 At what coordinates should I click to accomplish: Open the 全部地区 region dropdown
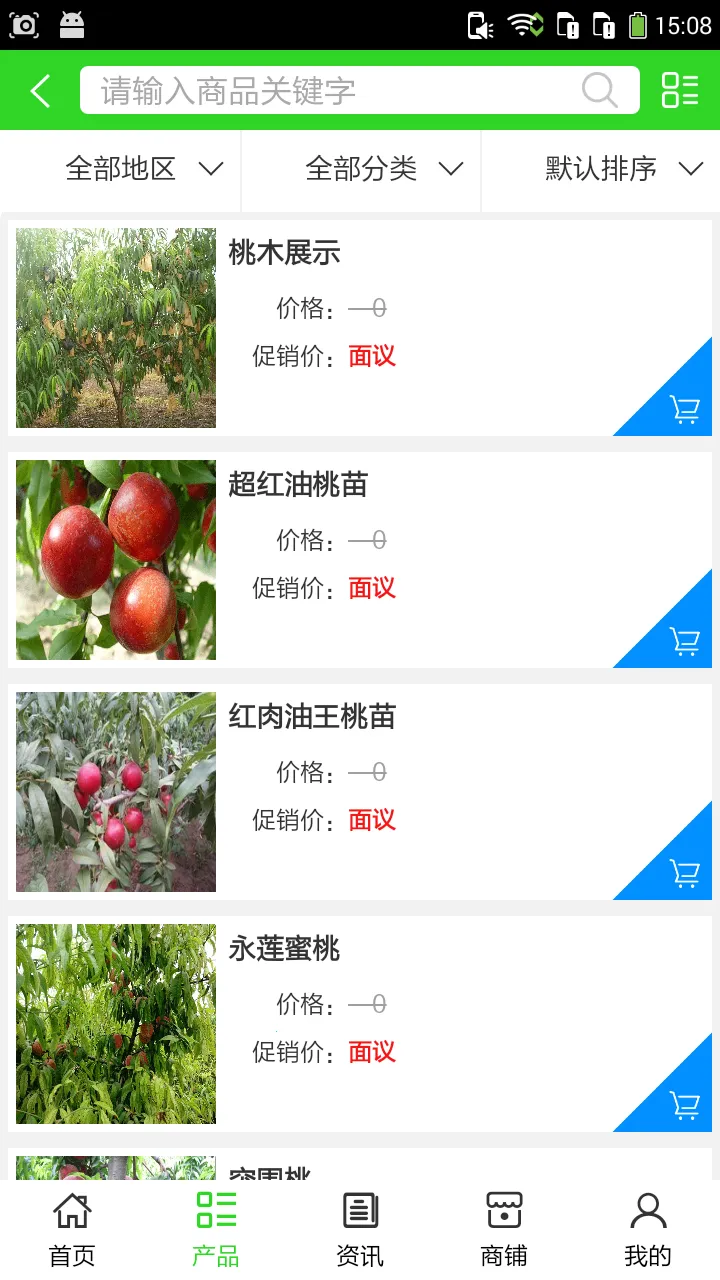pos(140,170)
